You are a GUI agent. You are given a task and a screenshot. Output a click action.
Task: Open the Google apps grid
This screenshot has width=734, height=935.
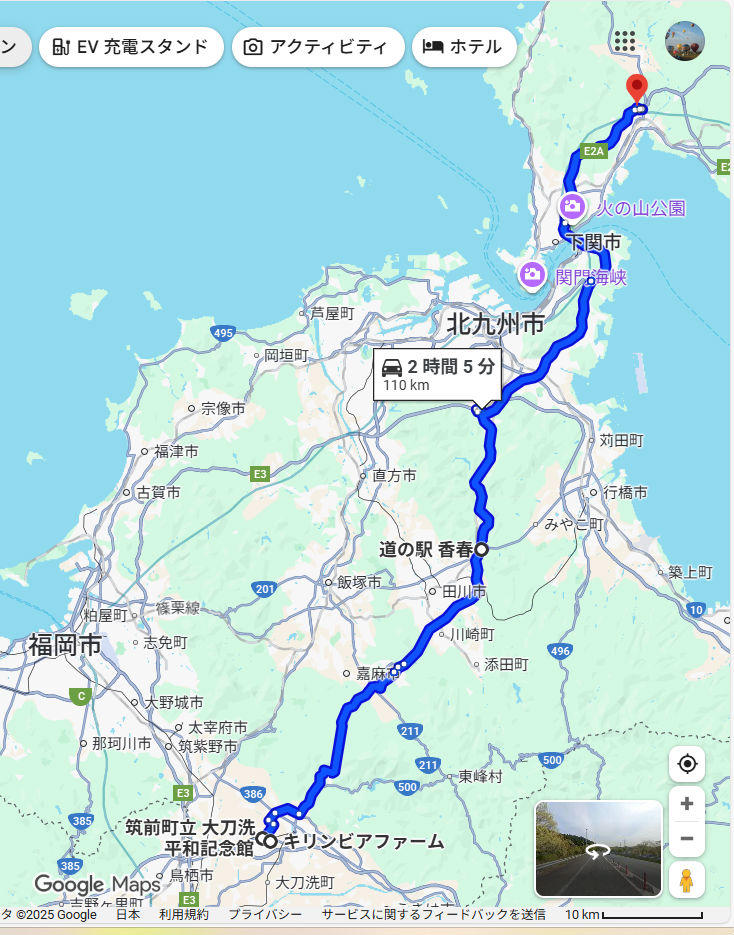tap(624, 41)
